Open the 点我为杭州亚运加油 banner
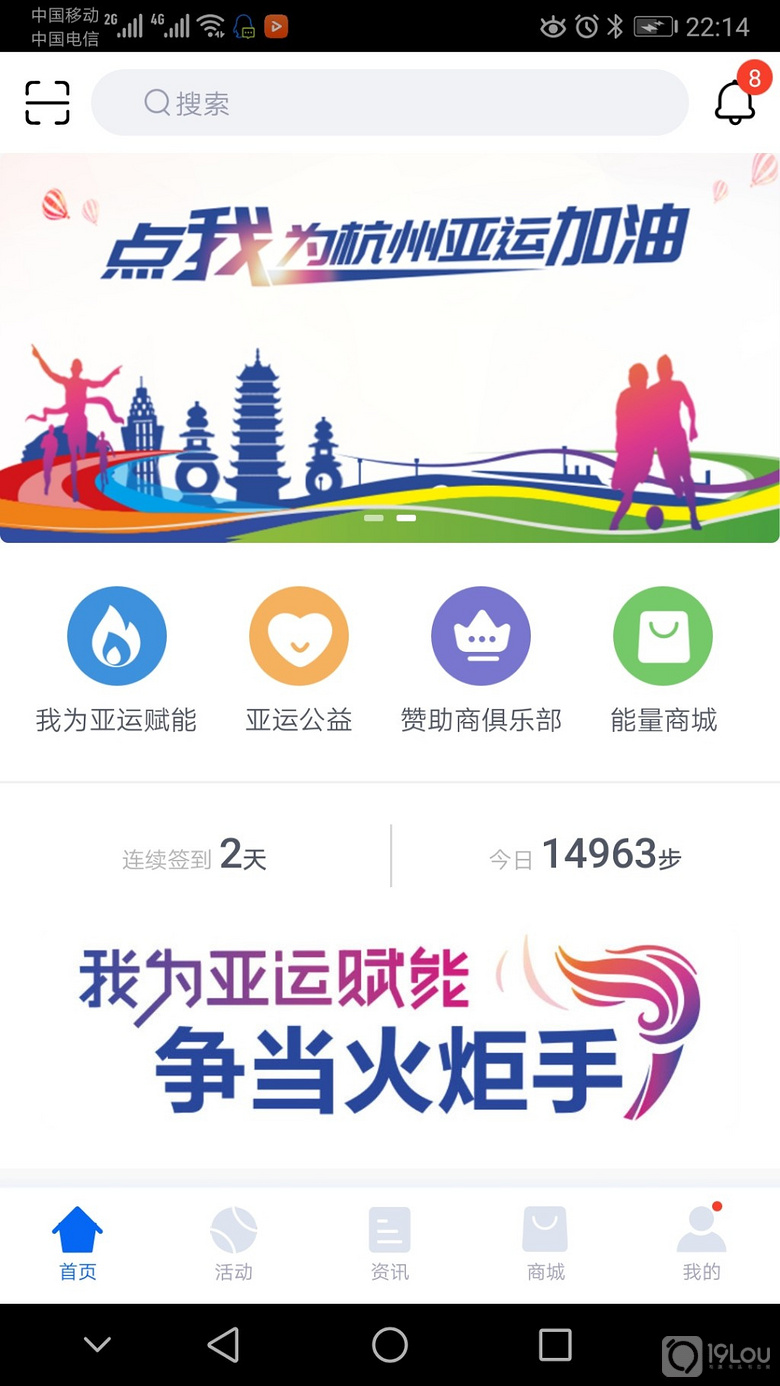Viewport: 780px width, 1386px height. [x=390, y=347]
